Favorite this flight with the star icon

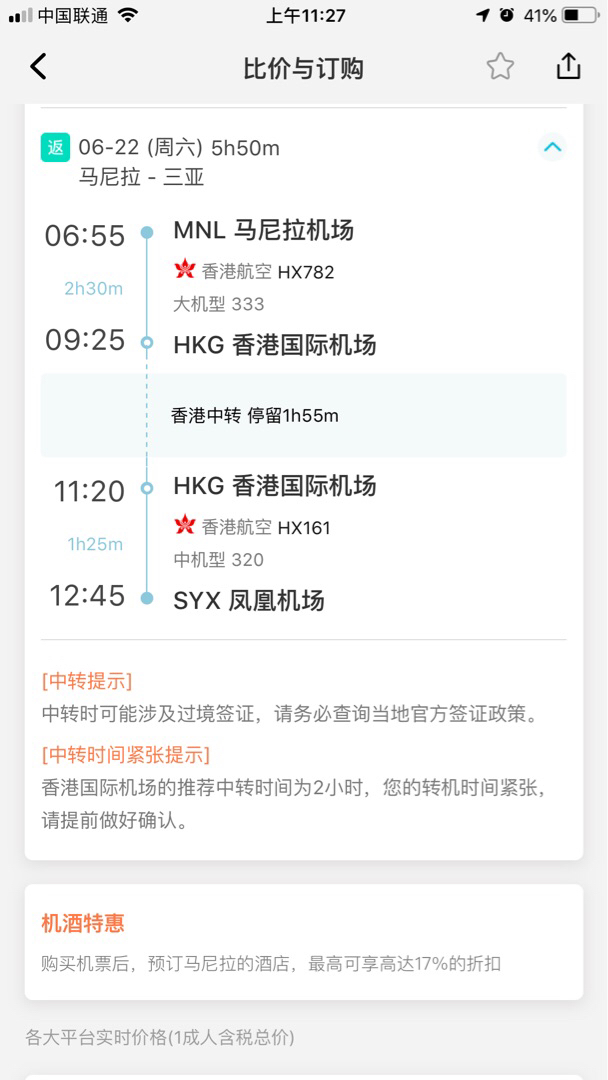pyautogui.click(x=501, y=67)
